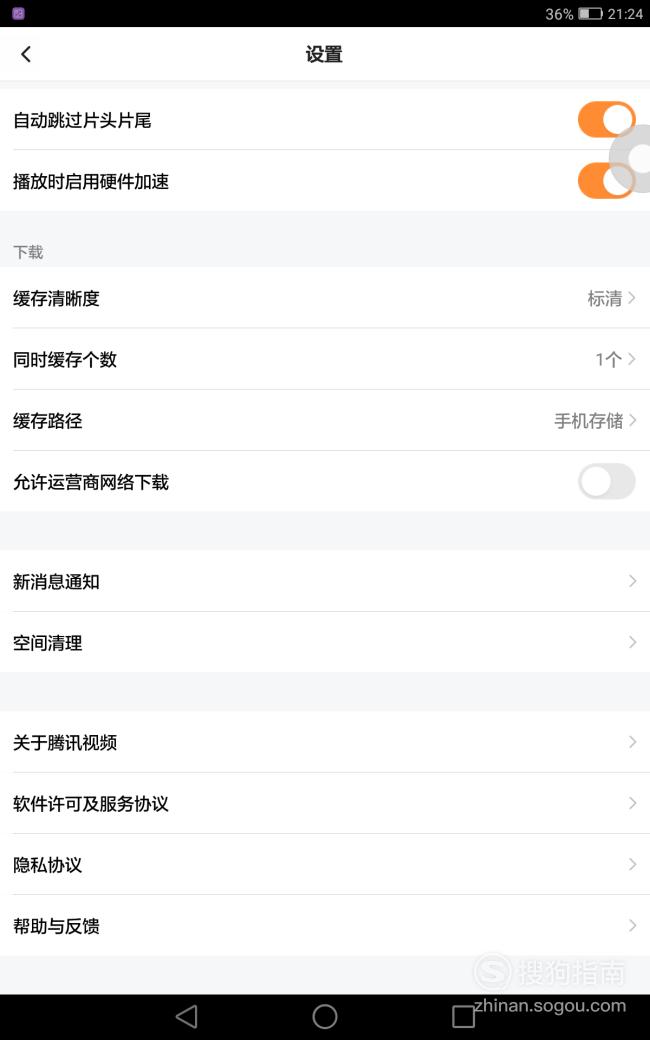The width and height of the screenshot is (650, 1040).
Task: Tap the system home button
Action: (325, 1016)
